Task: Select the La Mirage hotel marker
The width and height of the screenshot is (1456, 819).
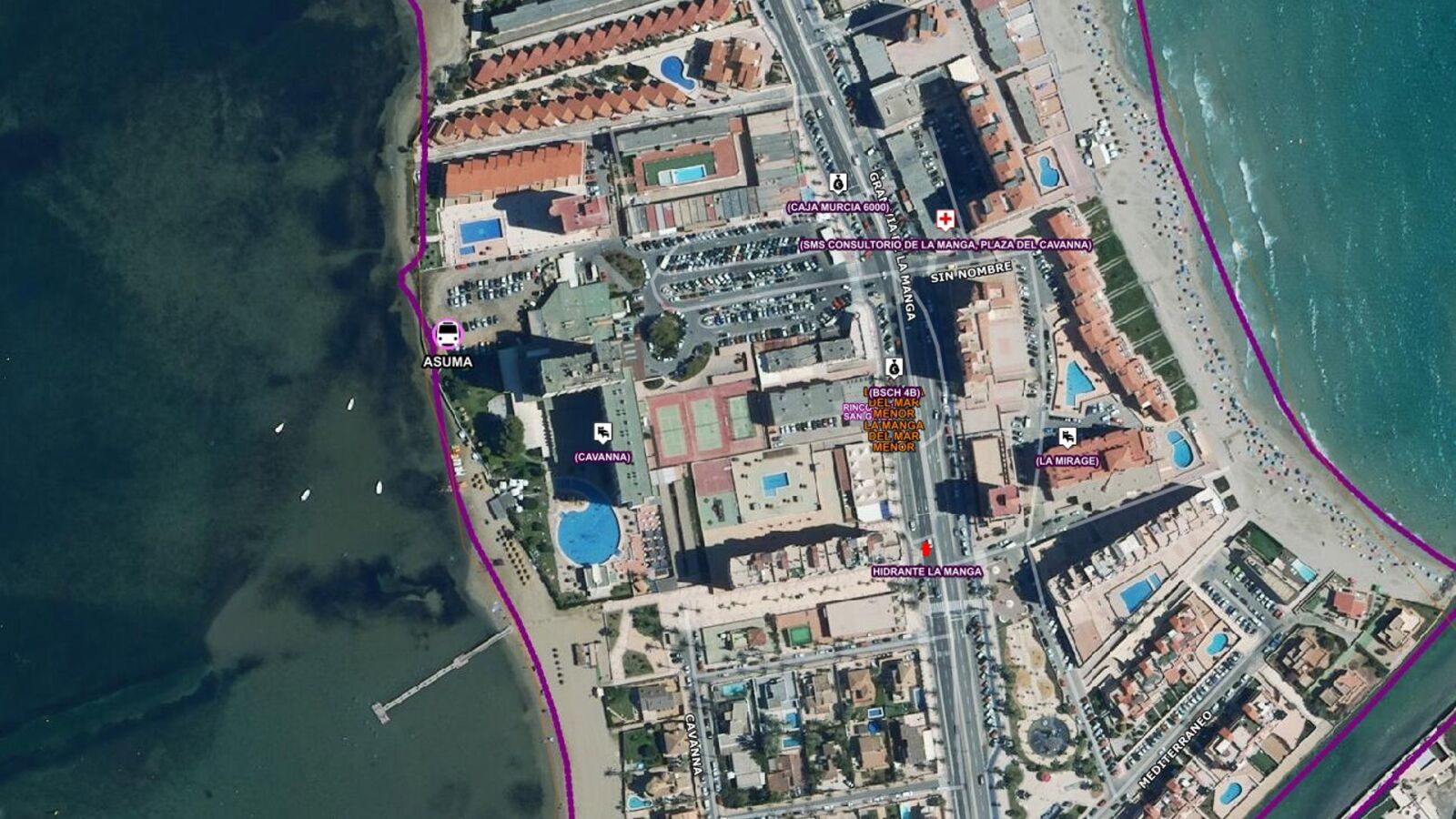Action: click(x=1067, y=438)
